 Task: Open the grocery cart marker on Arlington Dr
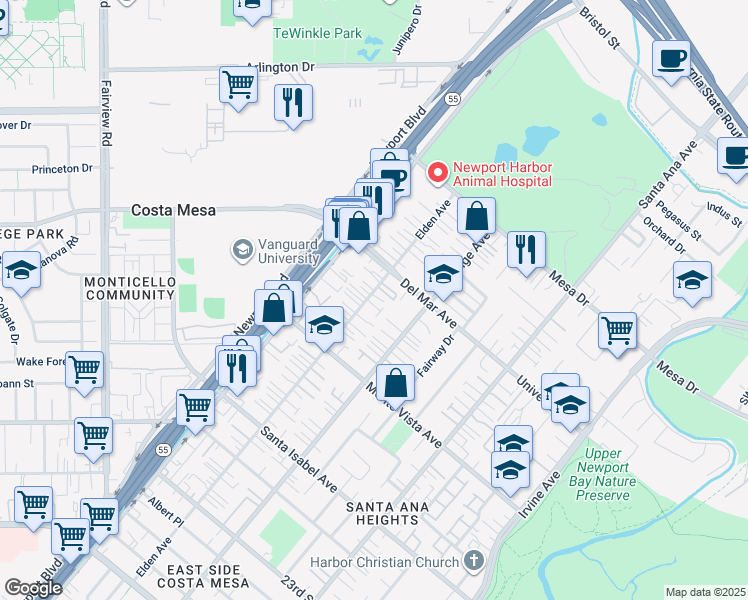[239, 85]
